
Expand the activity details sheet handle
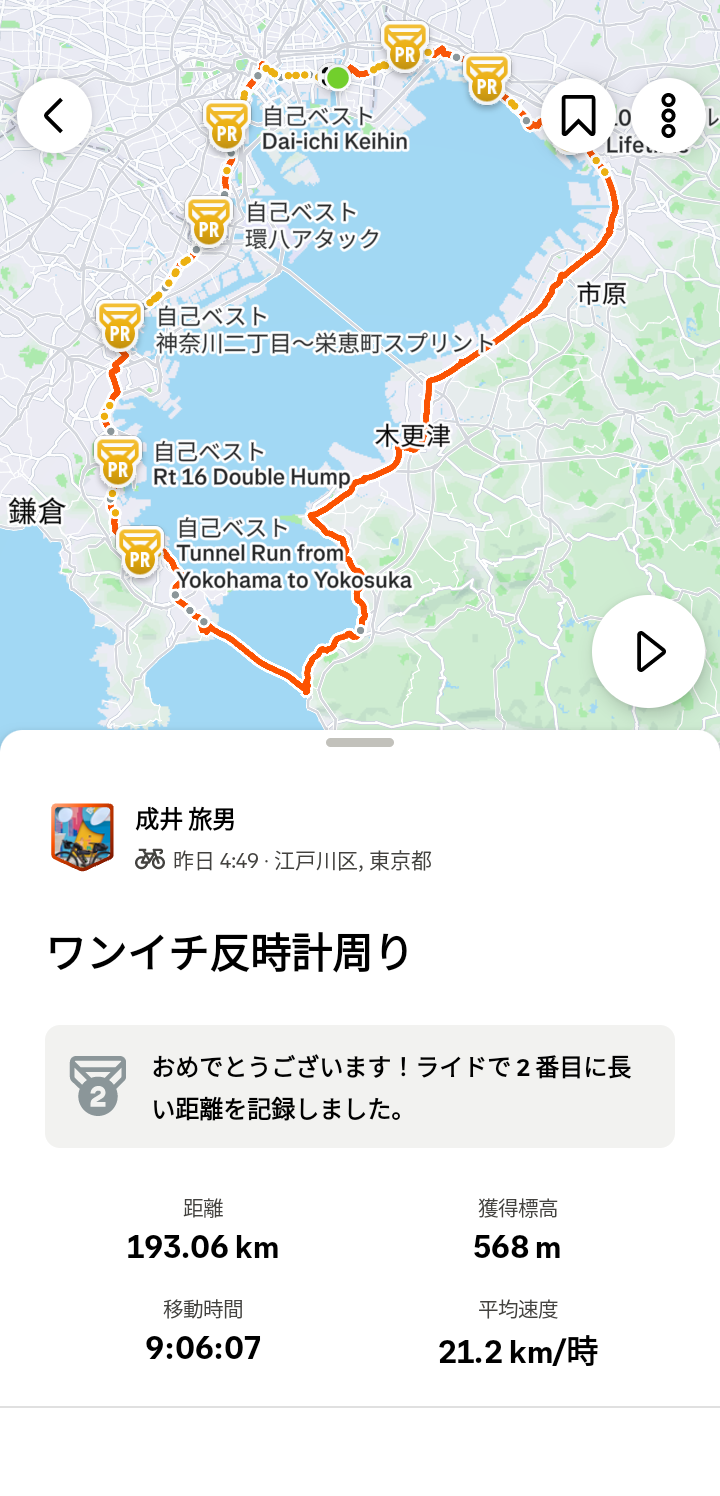pos(360,742)
